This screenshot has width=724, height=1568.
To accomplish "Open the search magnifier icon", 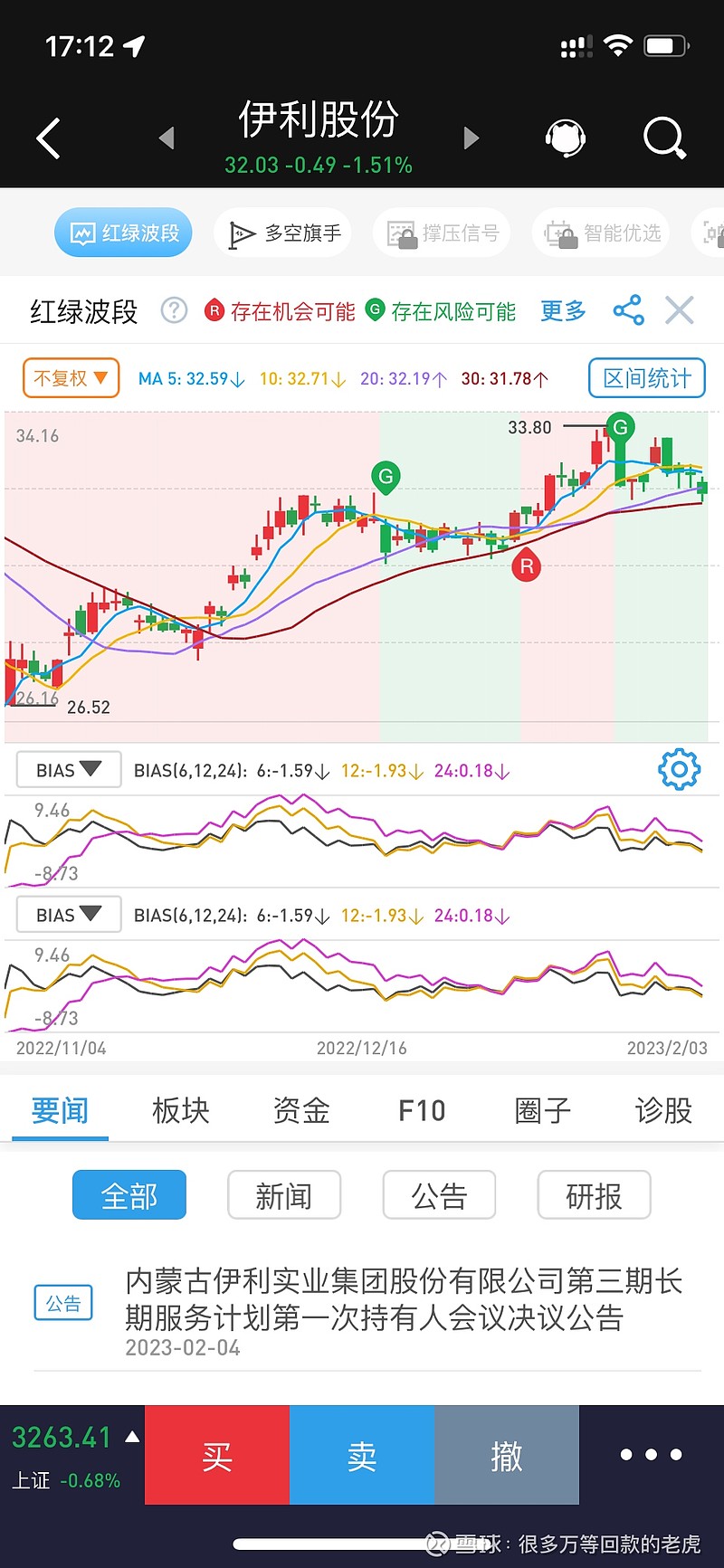I will point(665,138).
